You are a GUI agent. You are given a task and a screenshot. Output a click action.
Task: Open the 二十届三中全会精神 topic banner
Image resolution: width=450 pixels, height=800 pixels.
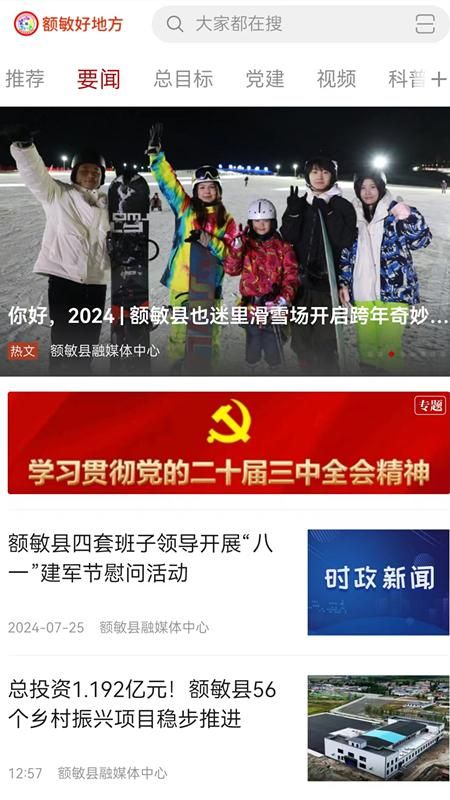[229, 443]
